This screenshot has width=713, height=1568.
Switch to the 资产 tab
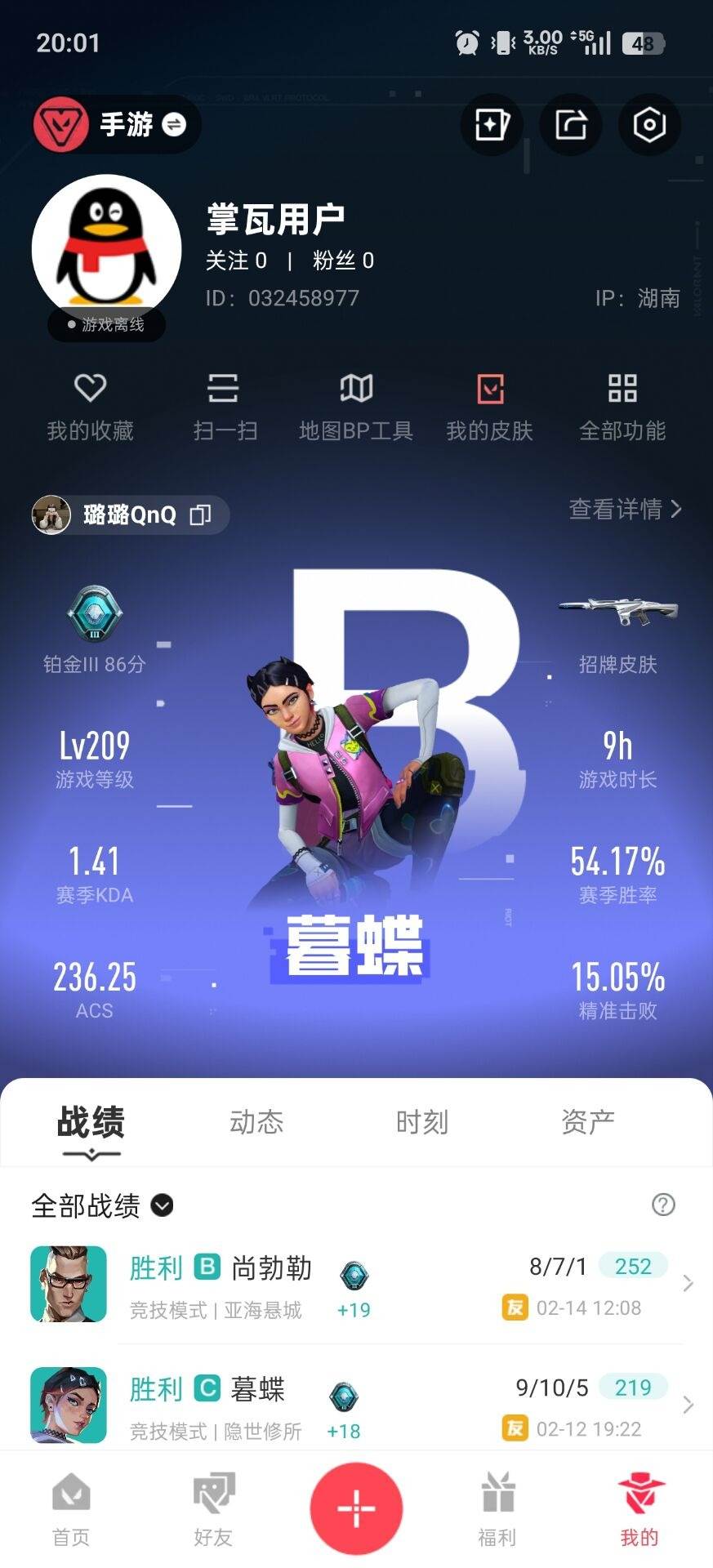[586, 1122]
